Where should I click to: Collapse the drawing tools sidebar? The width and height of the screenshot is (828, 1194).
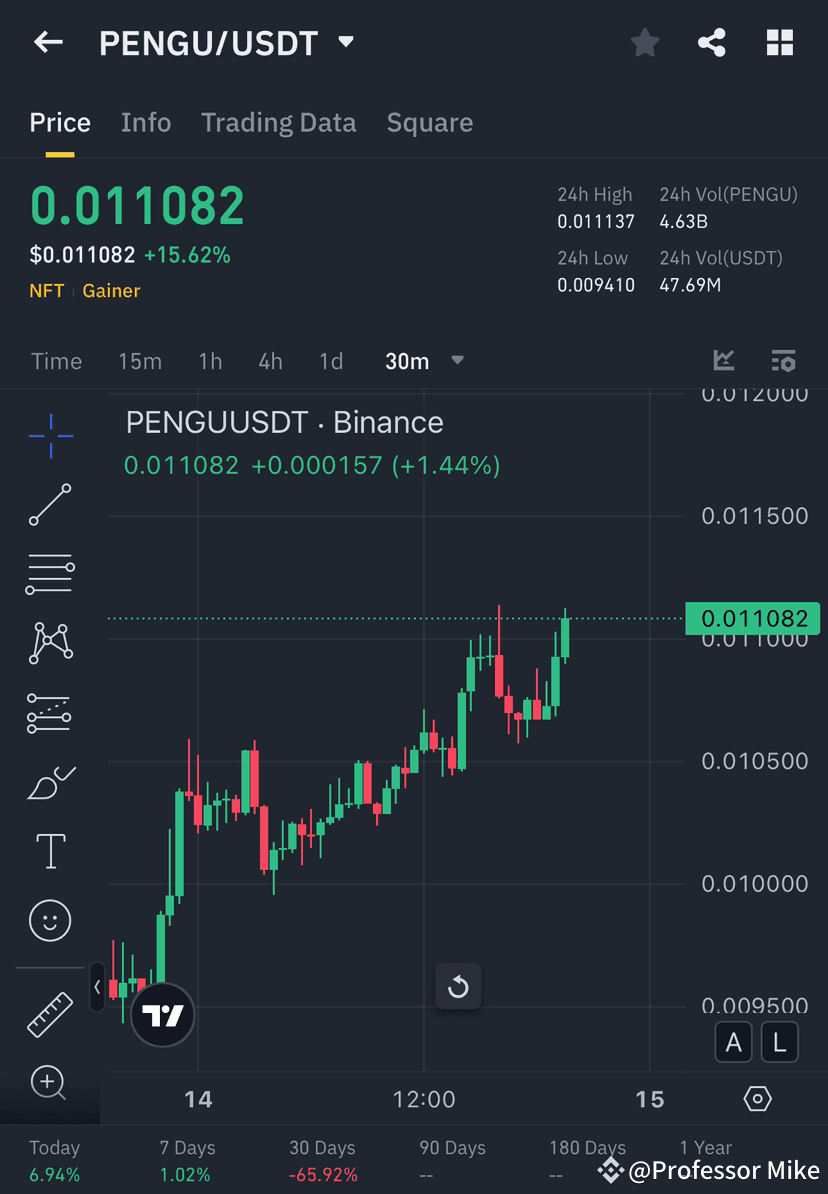tap(95, 988)
